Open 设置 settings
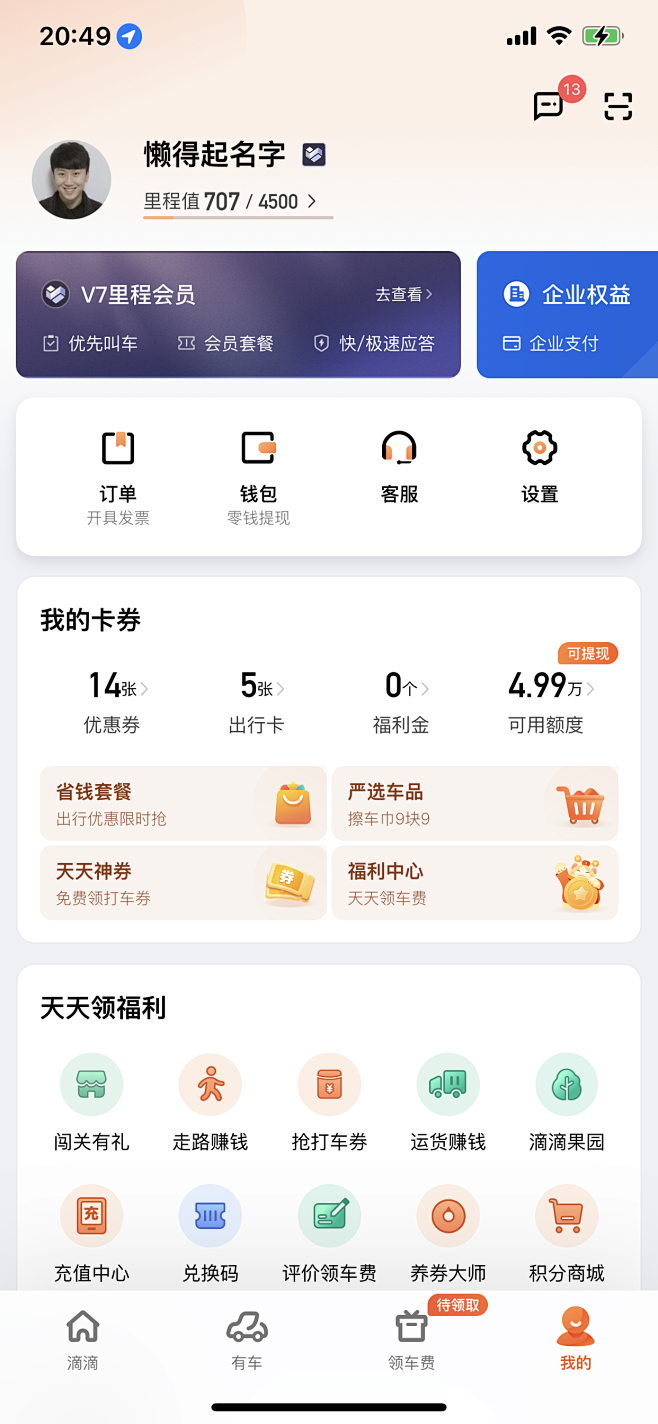Image resolution: width=658 pixels, height=1424 pixels. coord(539,465)
